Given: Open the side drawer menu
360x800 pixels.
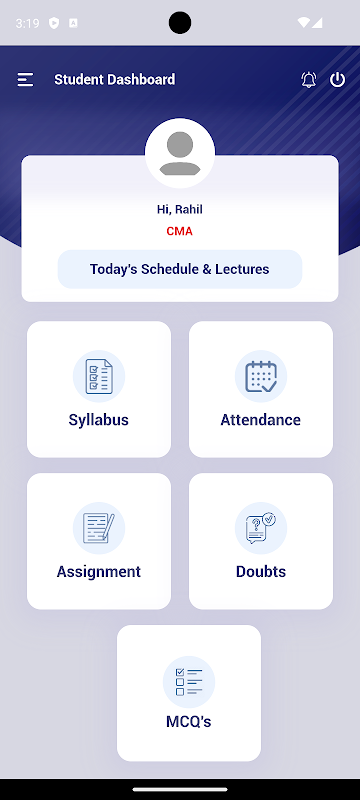Looking at the screenshot, I should [x=25, y=80].
